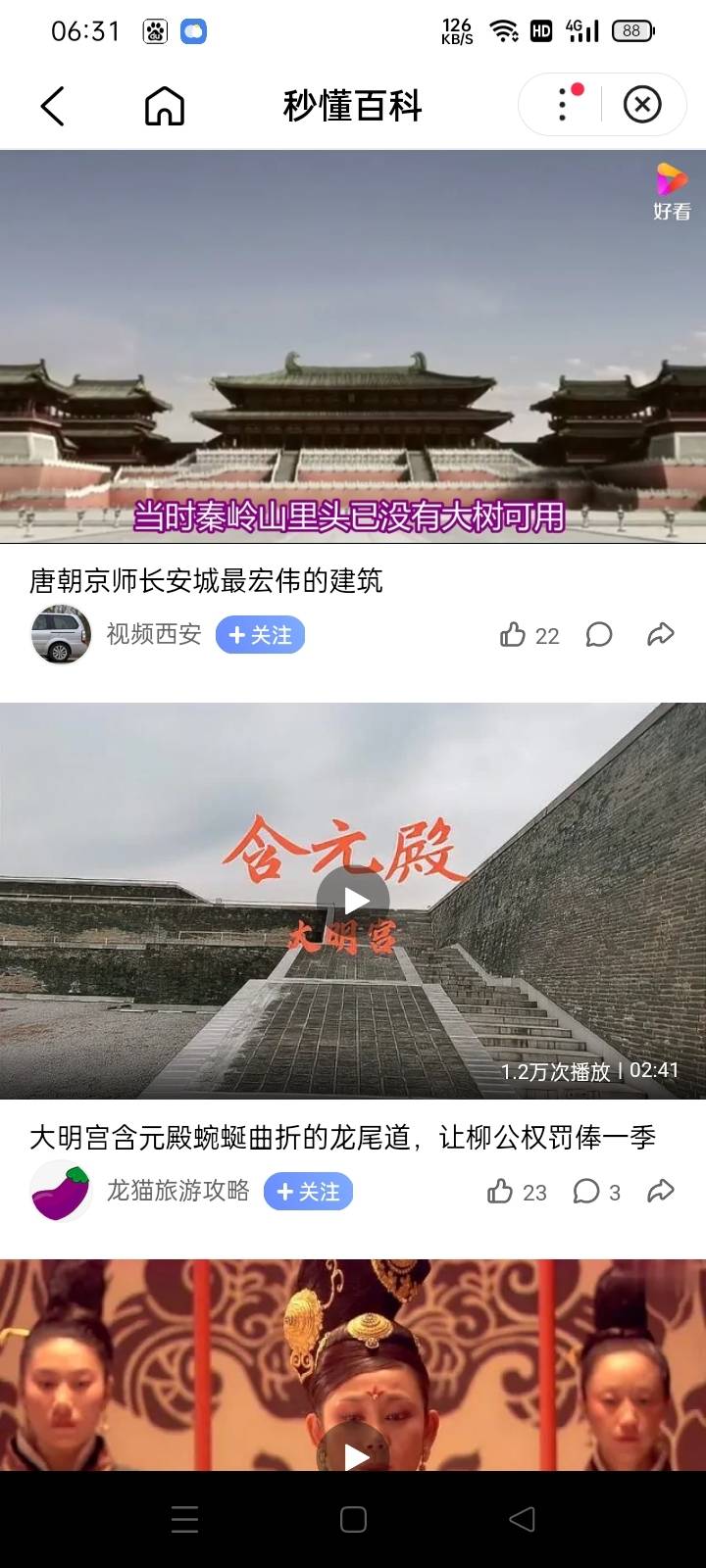This screenshot has height=1568, width=706.
Task: Open the 视频西安 profile avatar
Action: (x=61, y=635)
